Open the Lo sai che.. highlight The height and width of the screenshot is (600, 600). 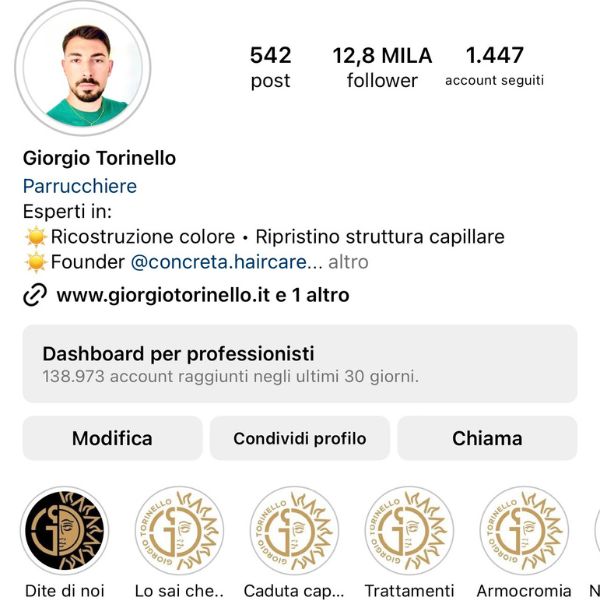click(x=179, y=530)
